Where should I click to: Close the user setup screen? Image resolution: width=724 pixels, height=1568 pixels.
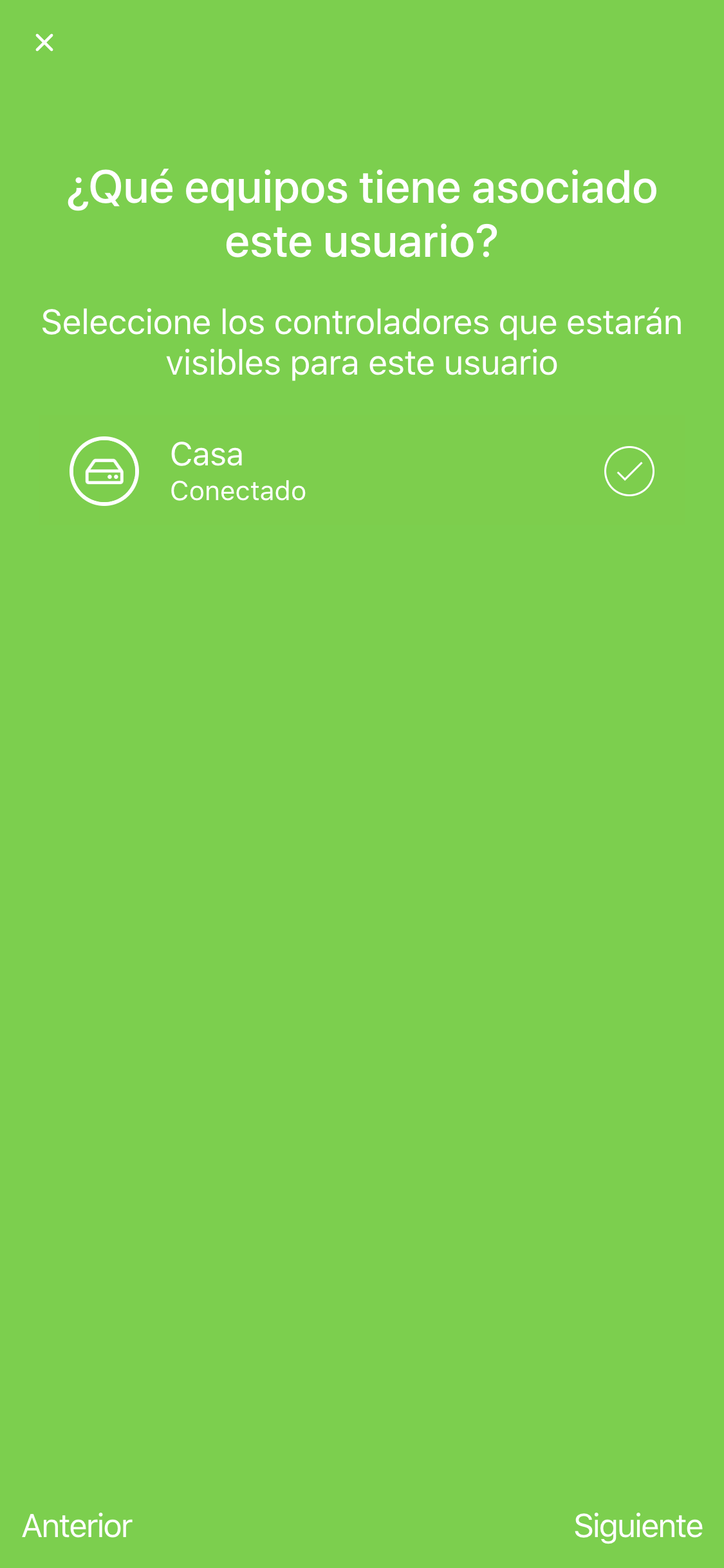click(44, 42)
